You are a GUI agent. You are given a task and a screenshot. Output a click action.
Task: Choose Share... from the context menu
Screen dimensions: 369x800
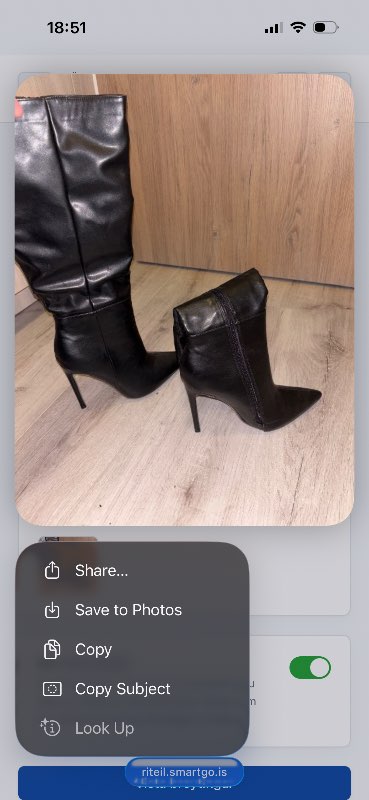[x=132, y=570]
